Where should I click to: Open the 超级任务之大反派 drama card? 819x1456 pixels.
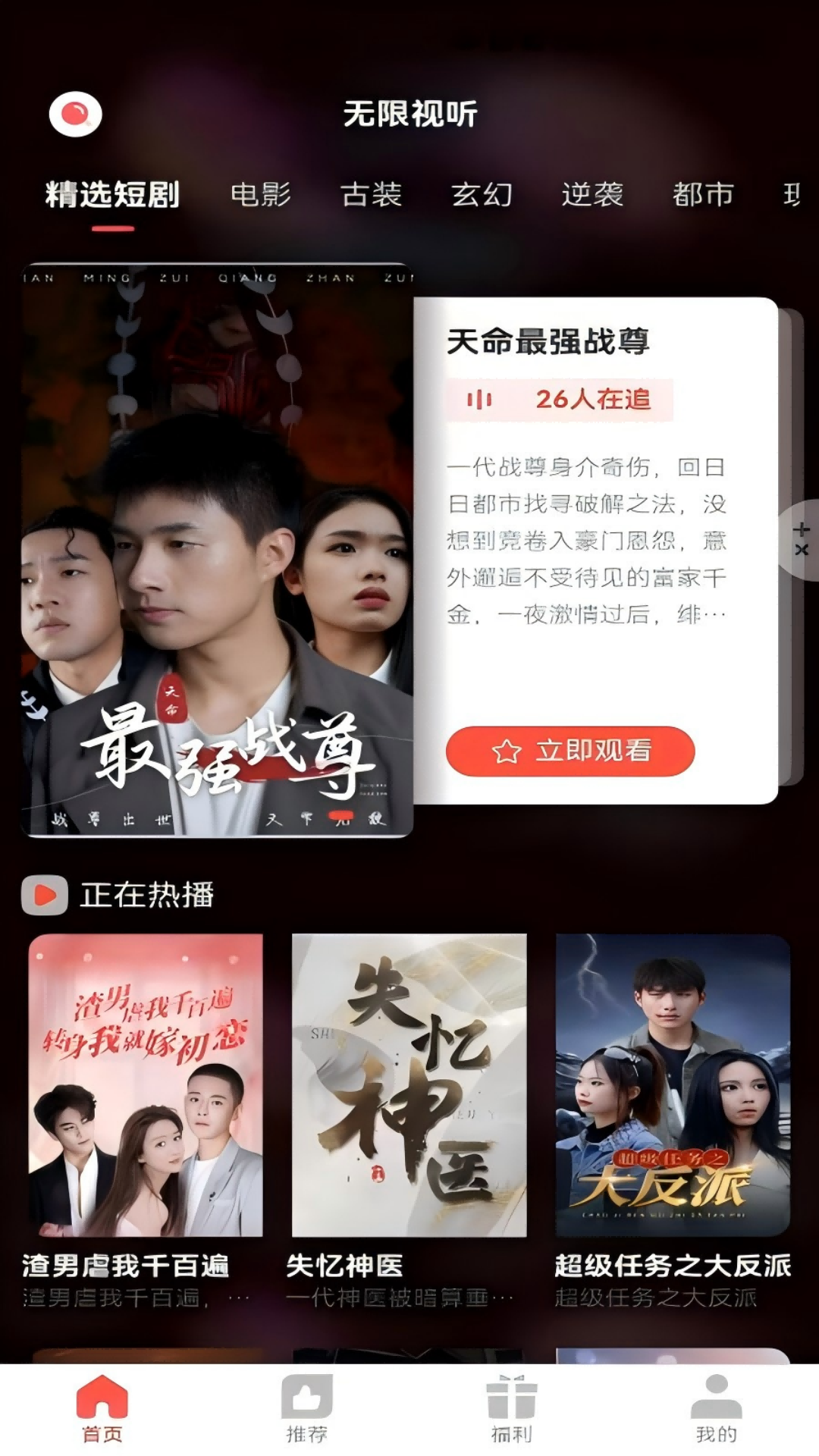(x=673, y=1084)
